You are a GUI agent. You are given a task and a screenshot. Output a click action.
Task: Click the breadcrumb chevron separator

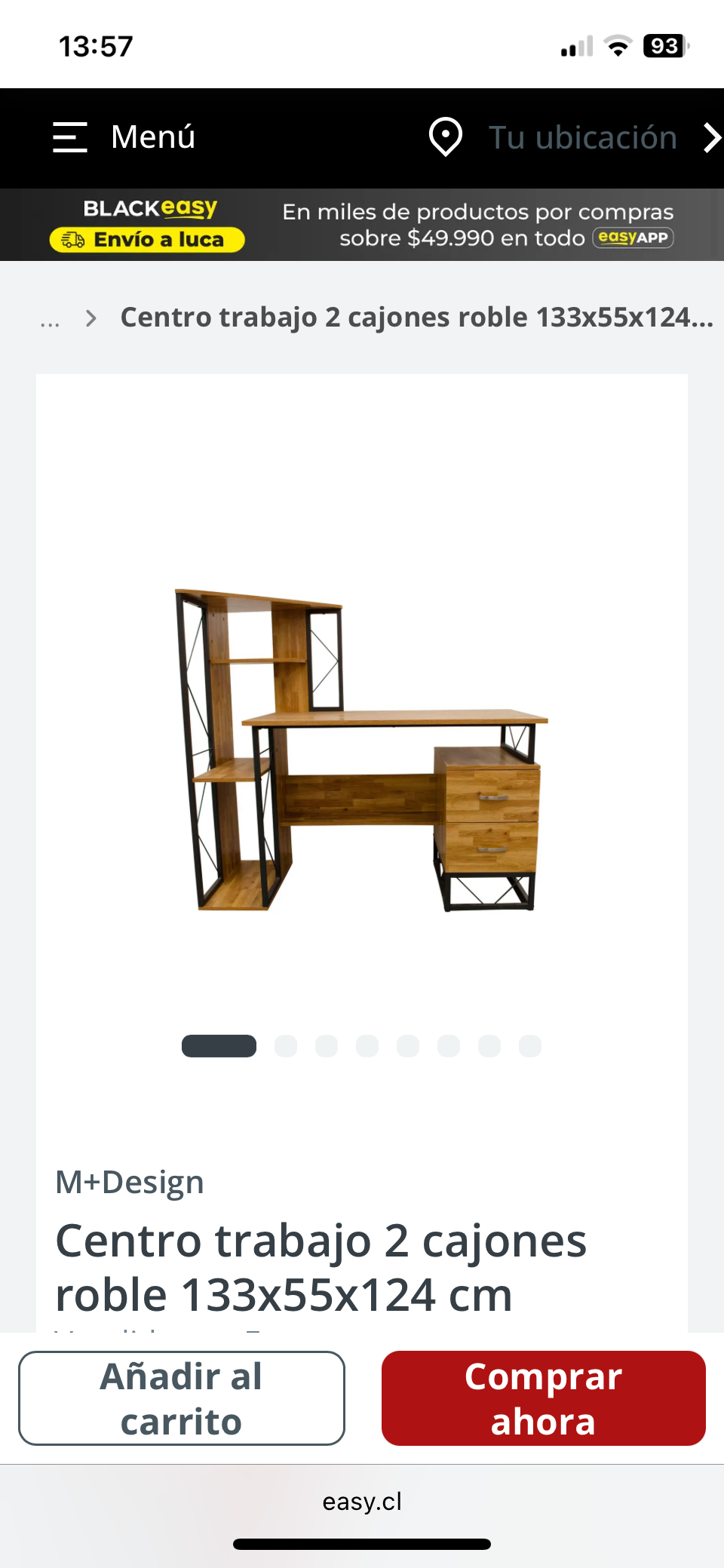pos(90,318)
